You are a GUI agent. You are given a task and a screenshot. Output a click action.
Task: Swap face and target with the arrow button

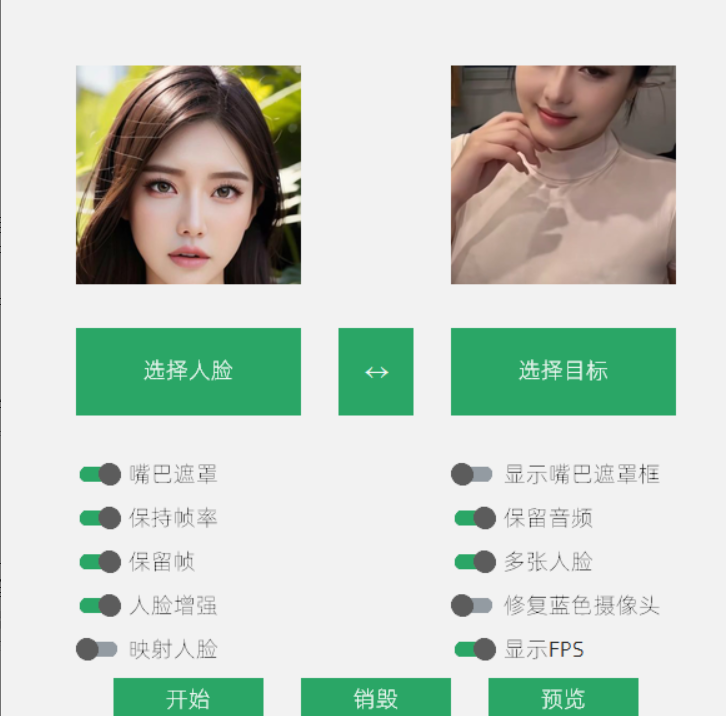376,371
